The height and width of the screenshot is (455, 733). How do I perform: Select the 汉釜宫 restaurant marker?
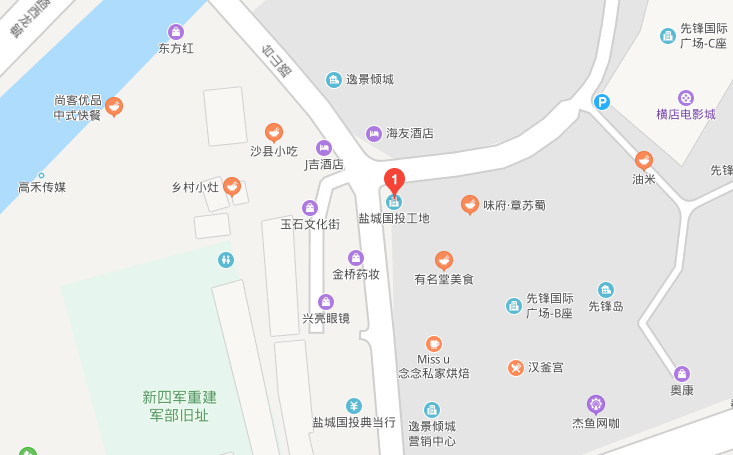[516, 368]
